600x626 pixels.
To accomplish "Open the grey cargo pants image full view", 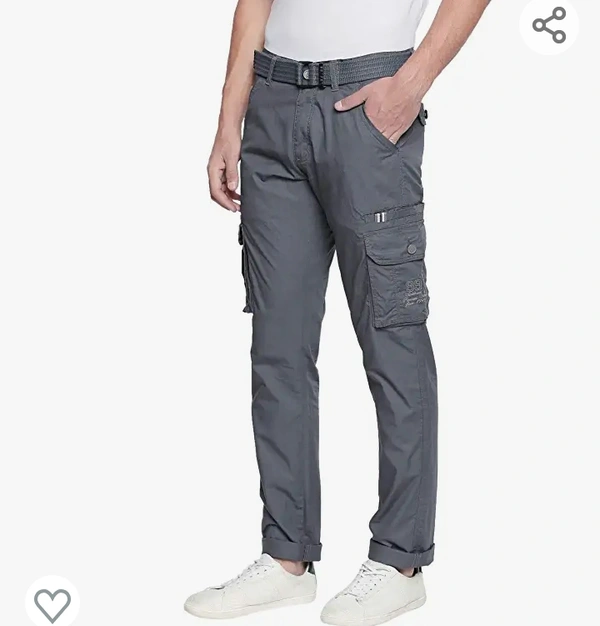I will 330,320.
